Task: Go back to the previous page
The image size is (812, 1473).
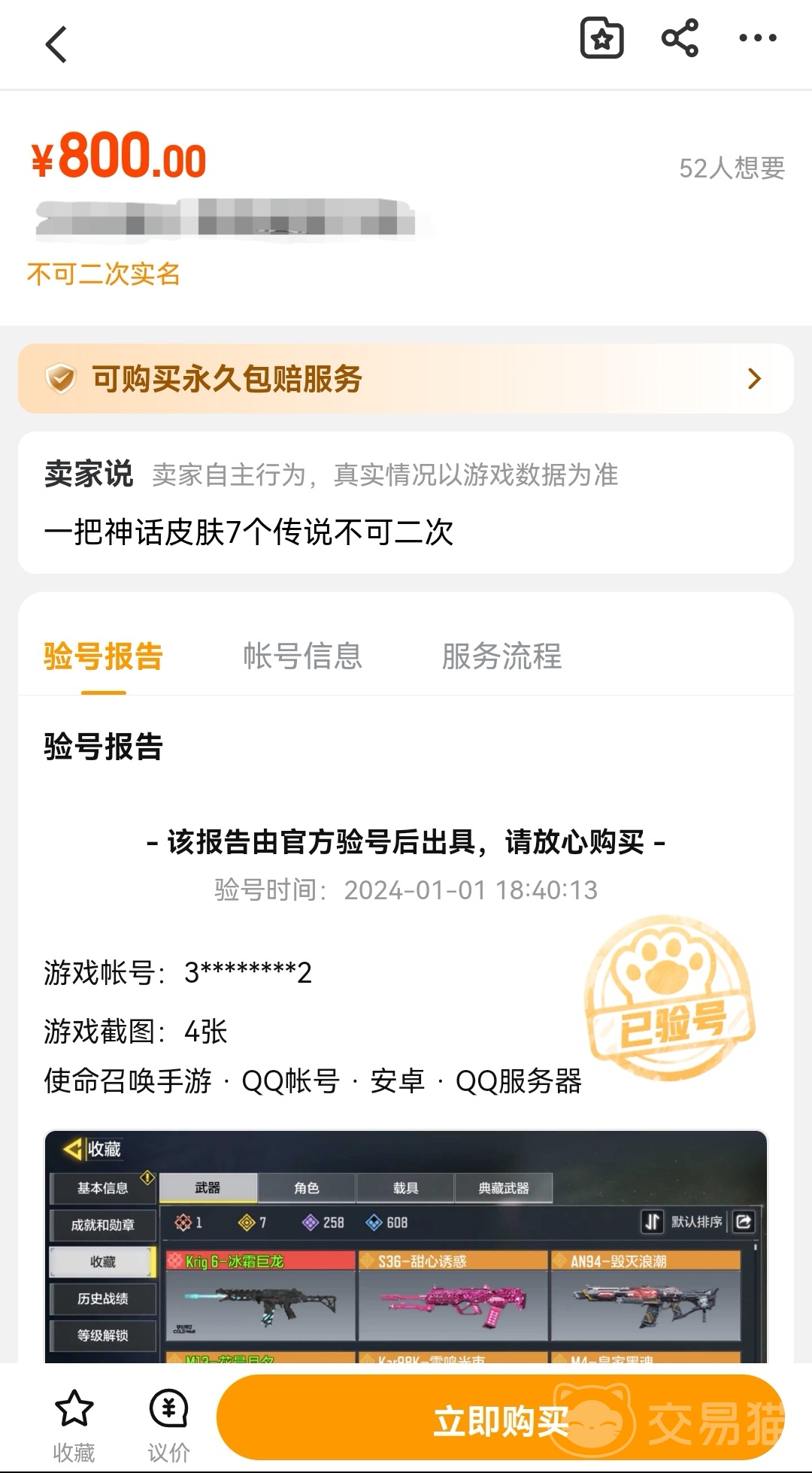Action: click(56, 44)
